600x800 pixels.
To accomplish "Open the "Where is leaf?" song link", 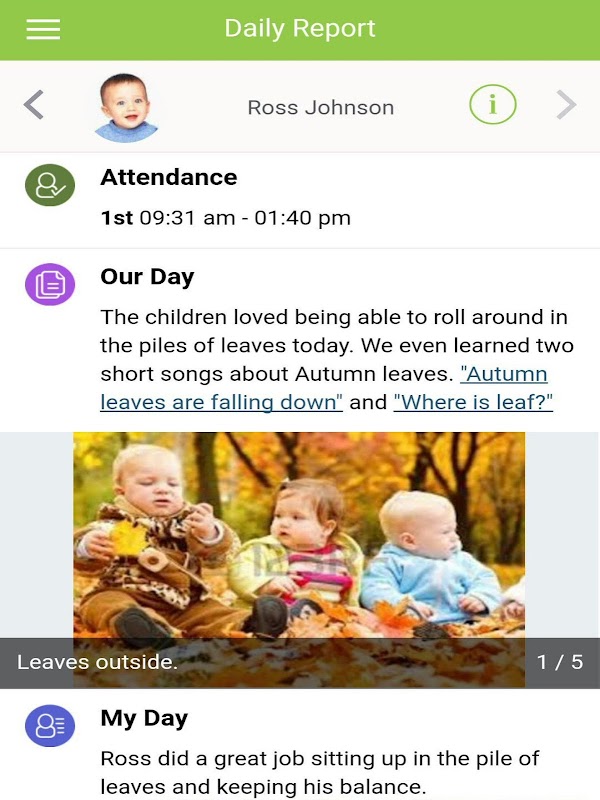I will [x=473, y=402].
